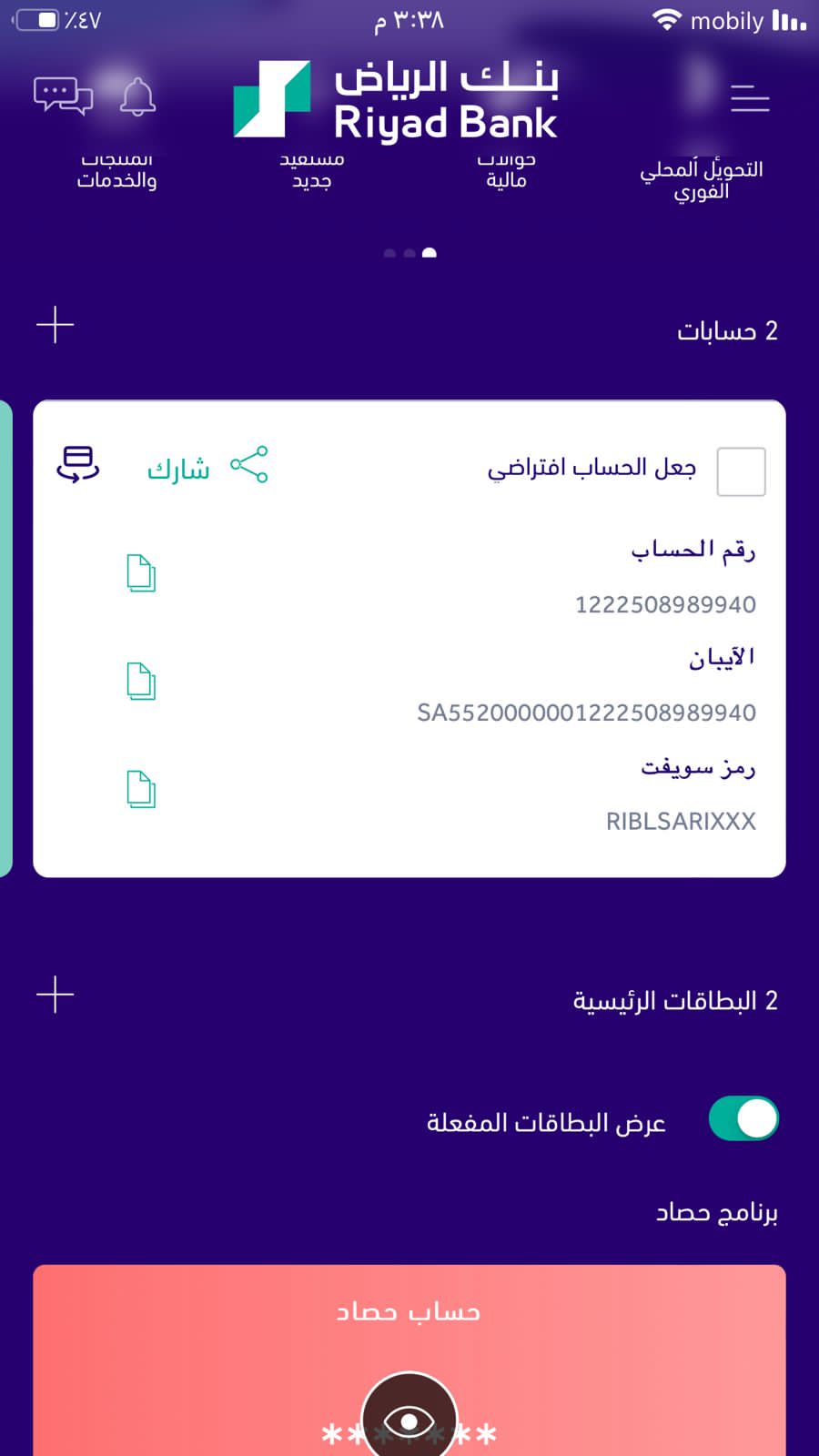
Task: Open التحويل المحلي الفوري quick action
Action: [x=701, y=178]
